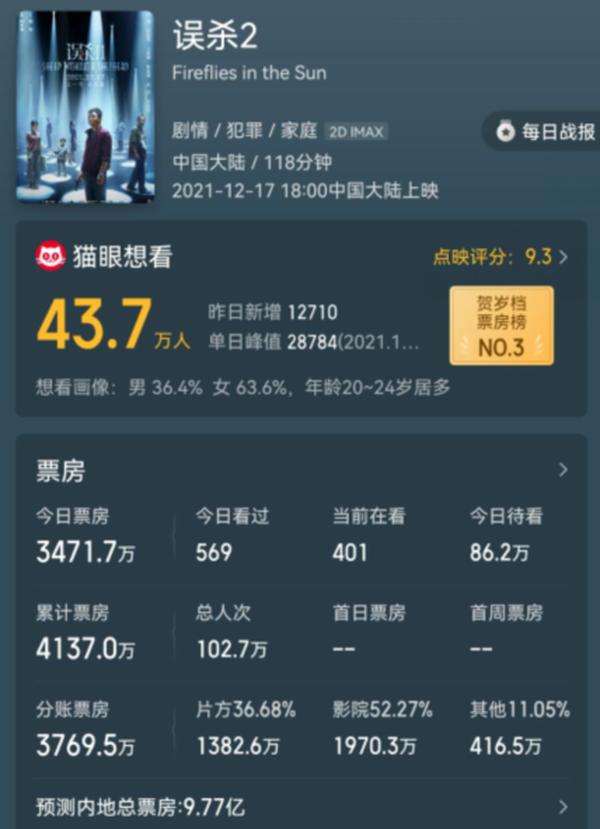This screenshot has width=600, height=829.
Task: View 点映评分 9.3 rating details
Action: tap(499, 257)
